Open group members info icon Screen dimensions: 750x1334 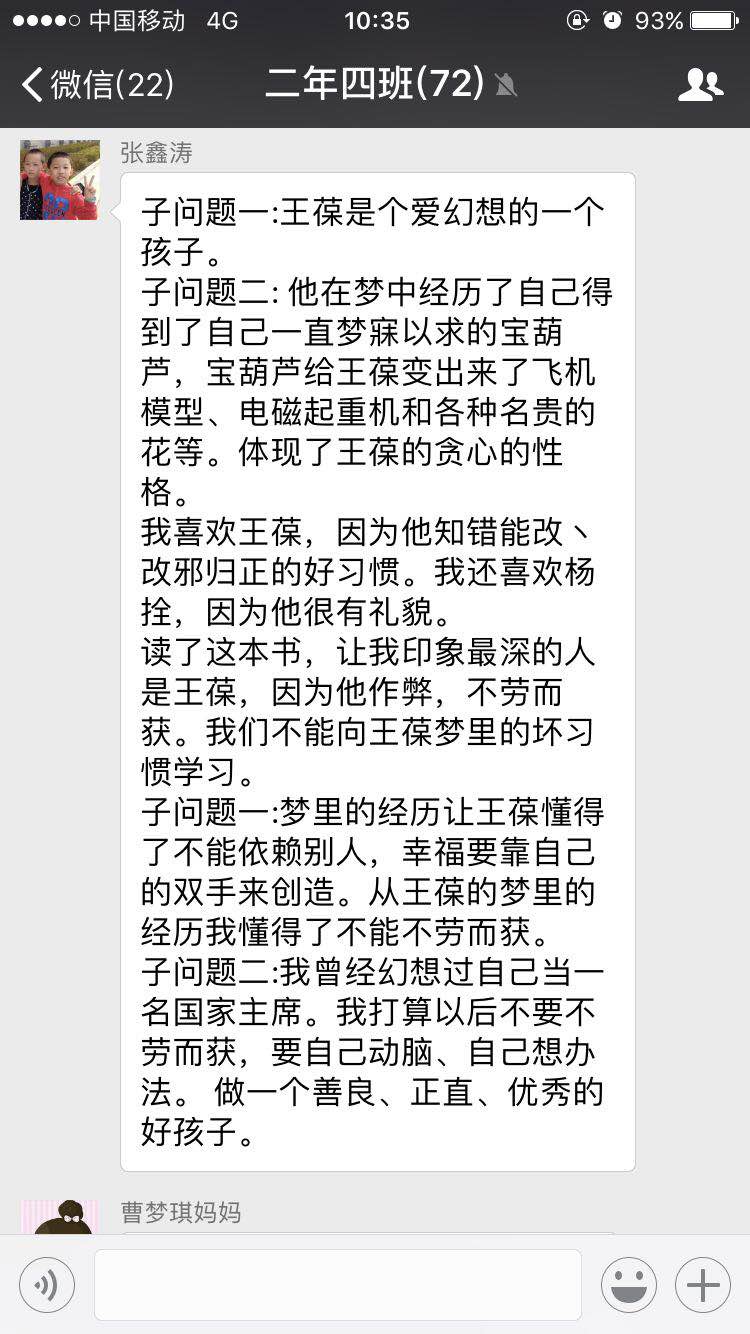[x=700, y=85]
